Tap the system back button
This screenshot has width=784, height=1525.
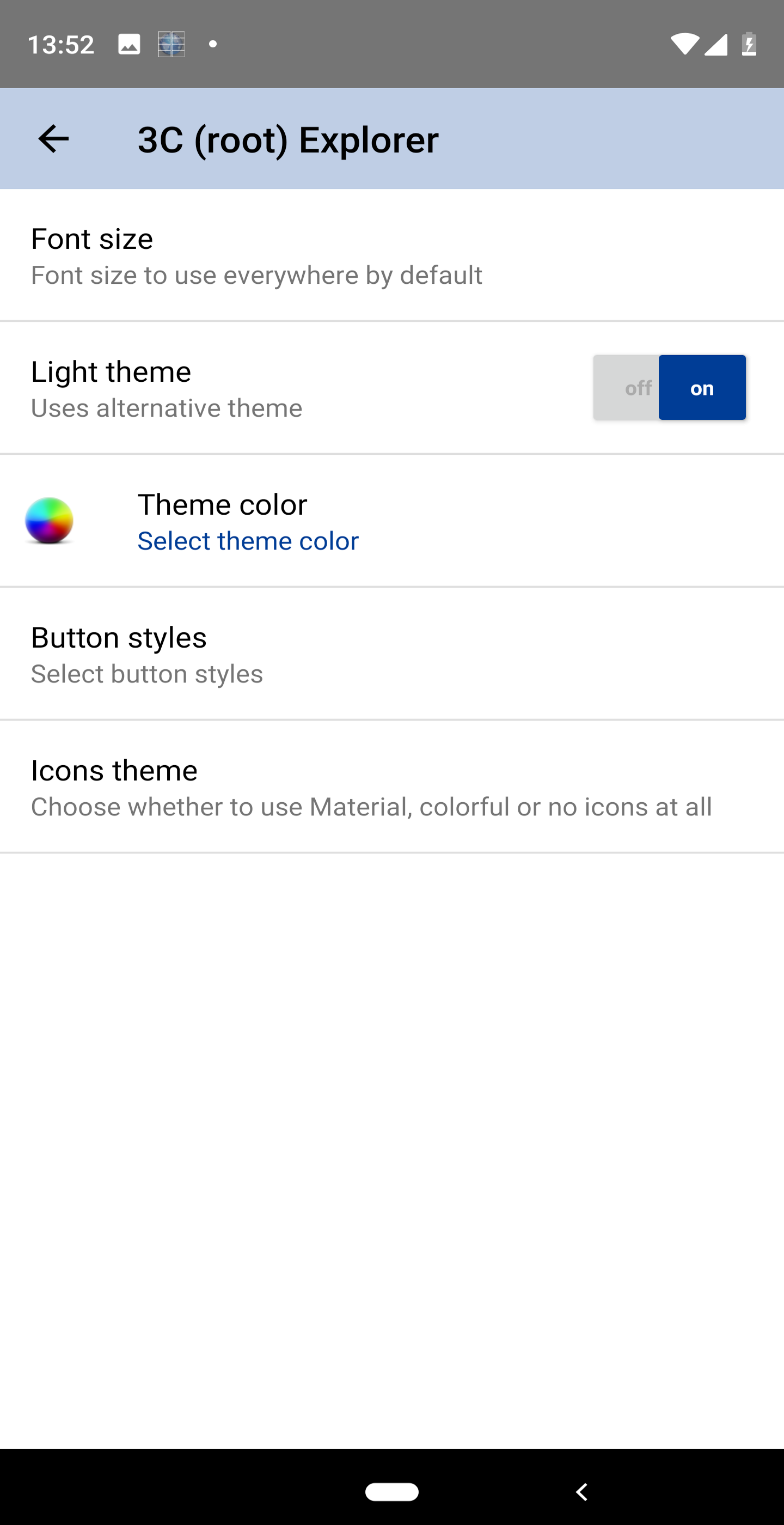[582, 1491]
